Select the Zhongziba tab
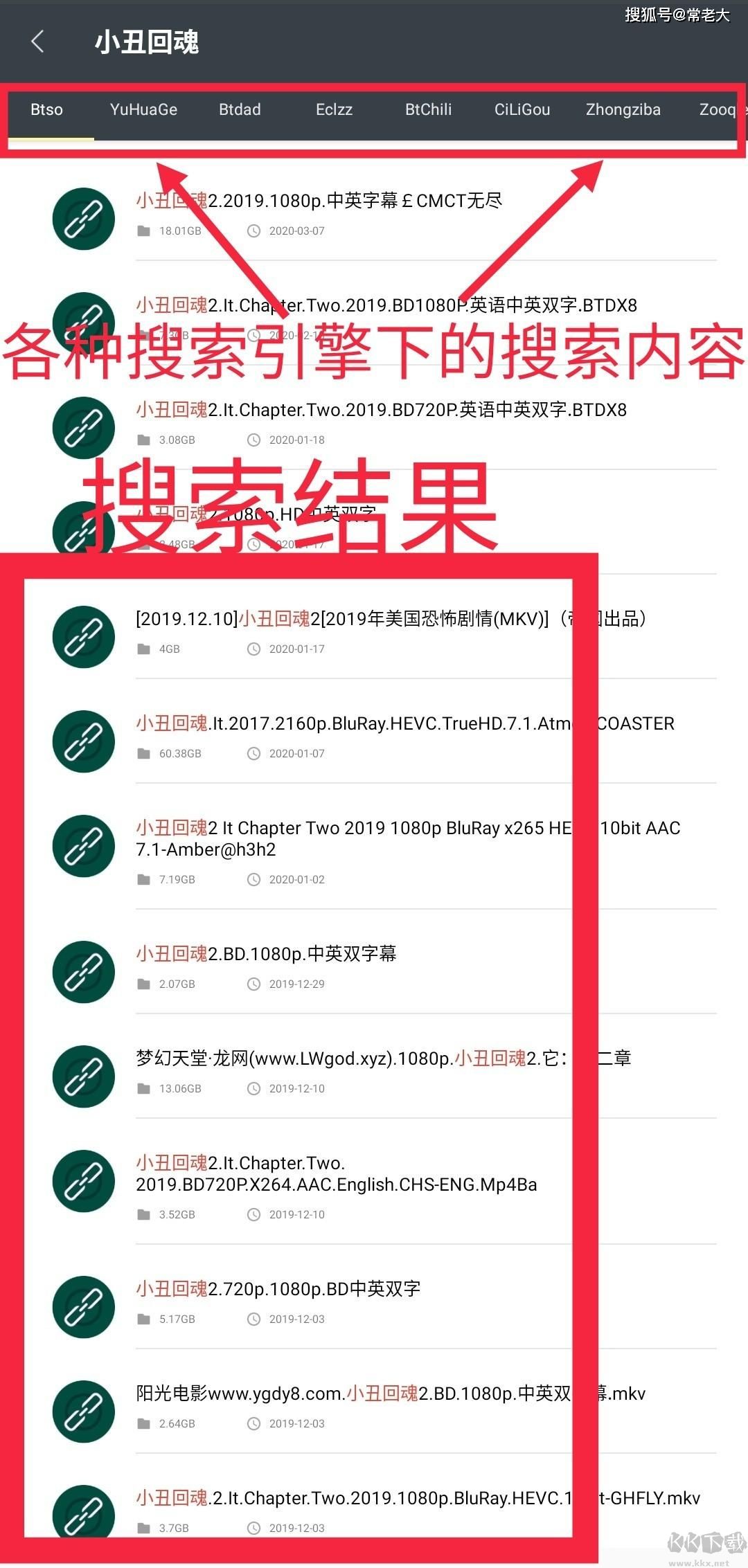This screenshot has height=1568, width=748. (623, 109)
